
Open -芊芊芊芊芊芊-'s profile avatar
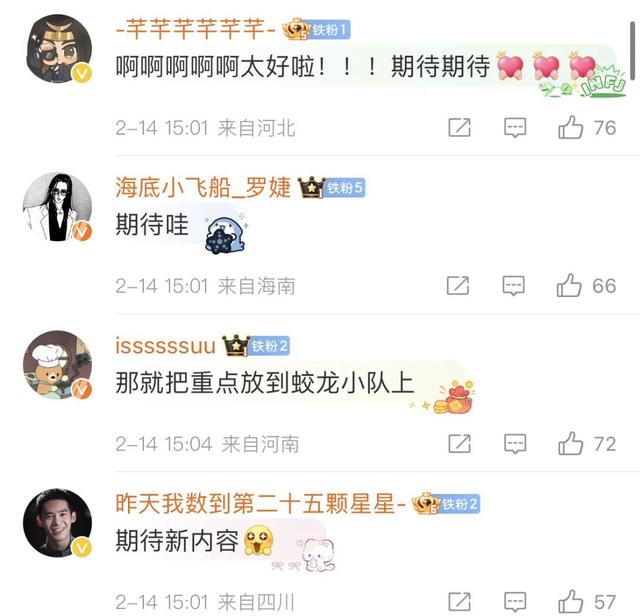(57, 48)
